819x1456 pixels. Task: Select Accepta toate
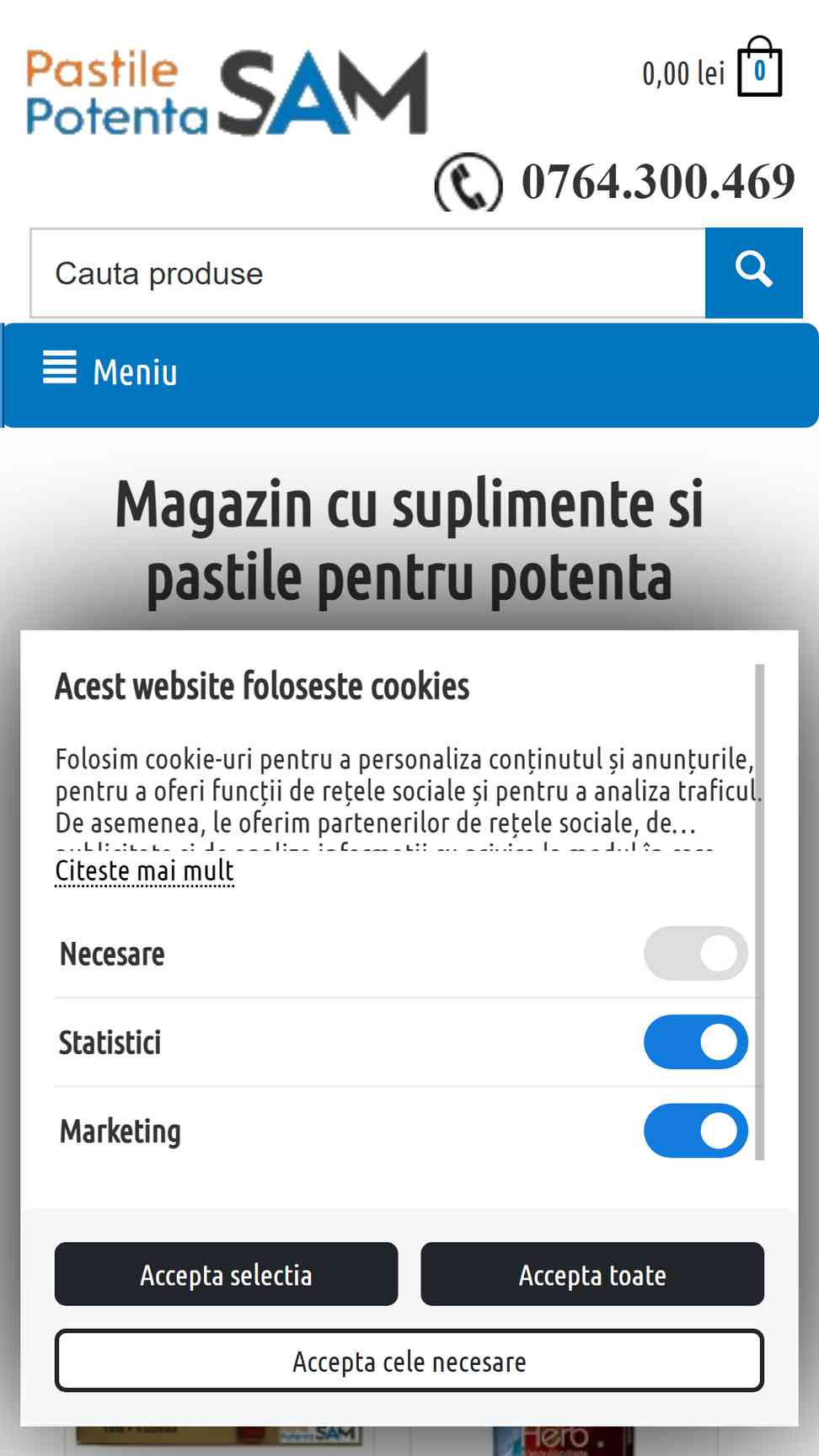tap(592, 1274)
